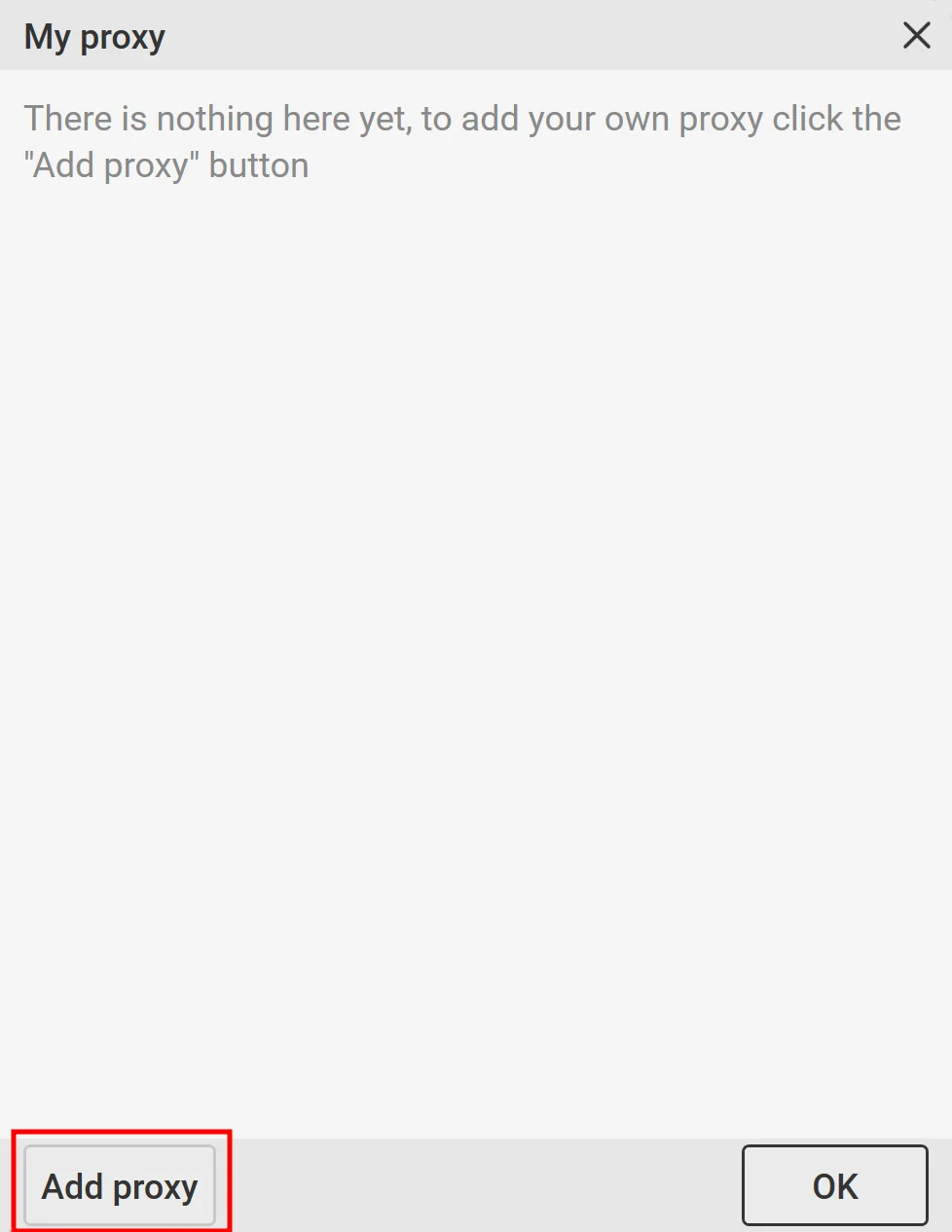Screen dimensions: 952x1232
Task: Confirm with the OK button
Action: tap(834, 1185)
